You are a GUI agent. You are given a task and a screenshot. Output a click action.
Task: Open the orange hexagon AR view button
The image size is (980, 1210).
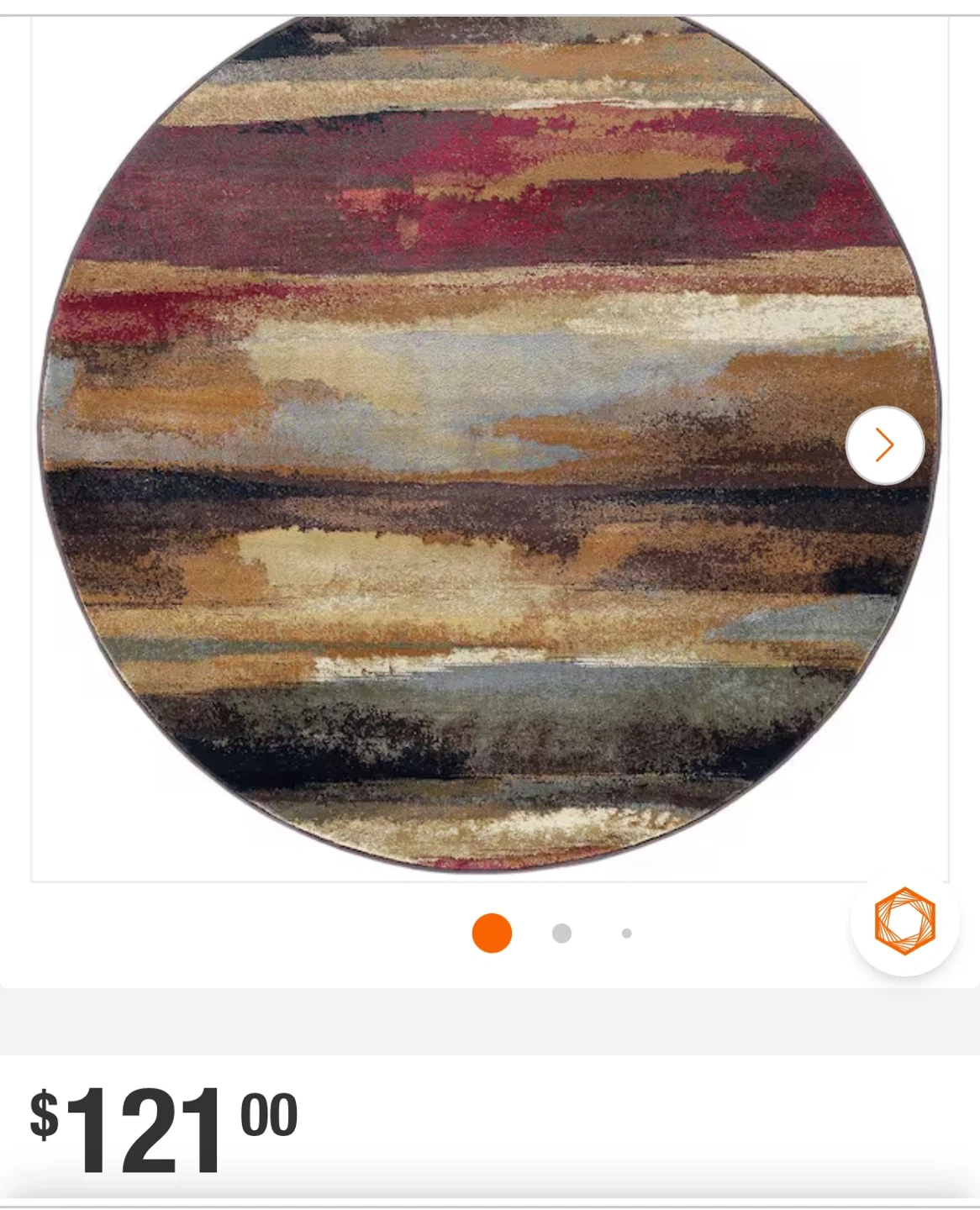pos(904,921)
